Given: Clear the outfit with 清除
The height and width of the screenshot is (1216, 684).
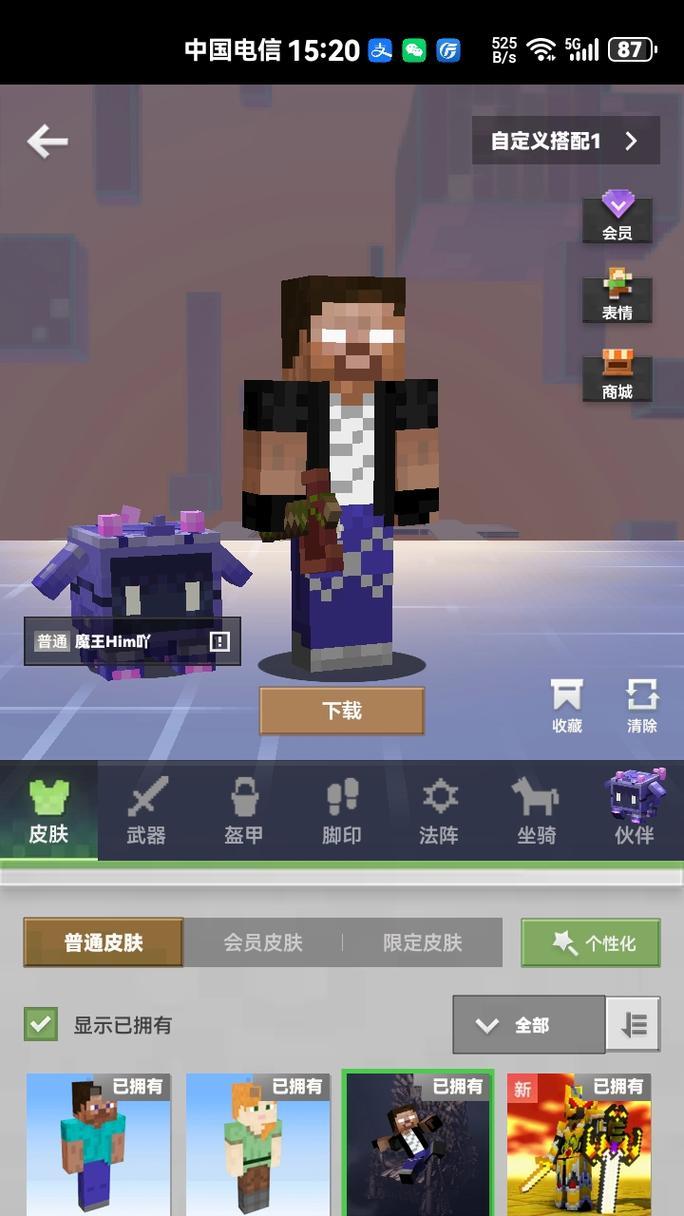Looking at the screenshot, I should tap(642, 706).
